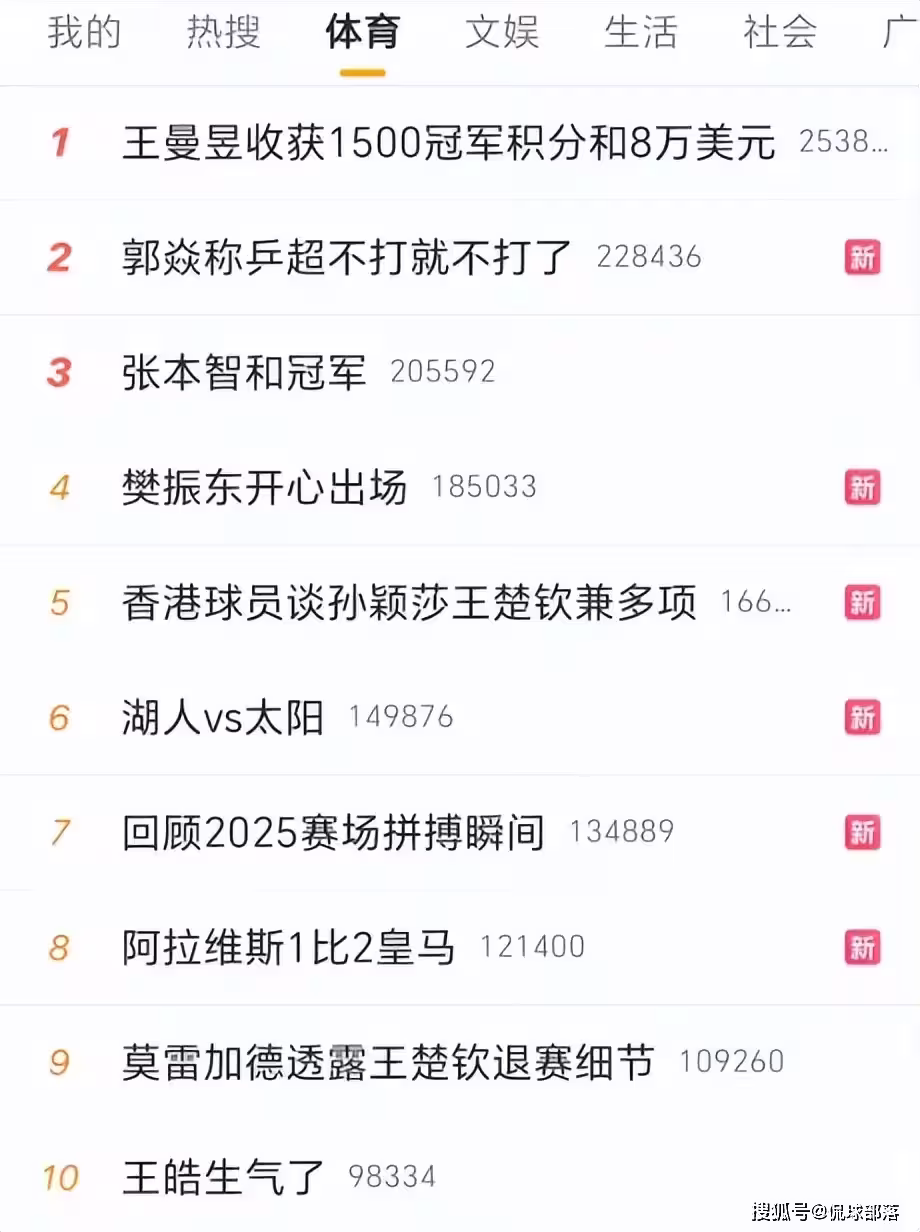Open topic 郭焱称乒超不打就不打了
920x1232 pixels.
coord(346,257)
